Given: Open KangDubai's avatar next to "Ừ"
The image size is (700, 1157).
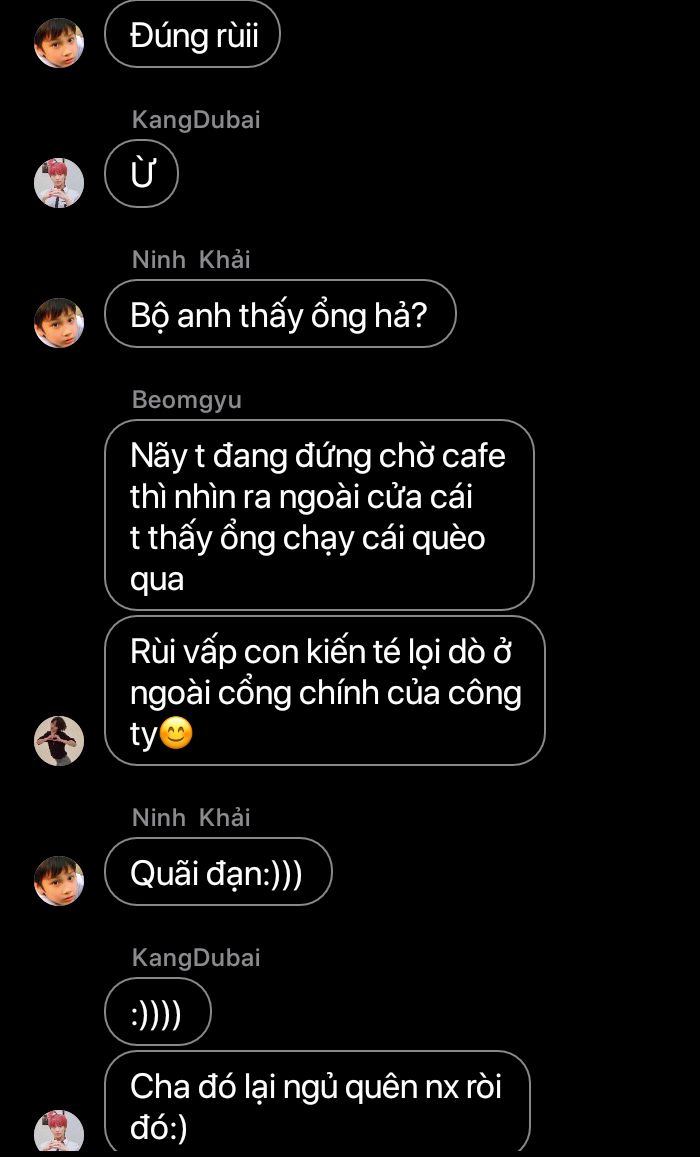Looking at the screenshot, I should [59, 182].
